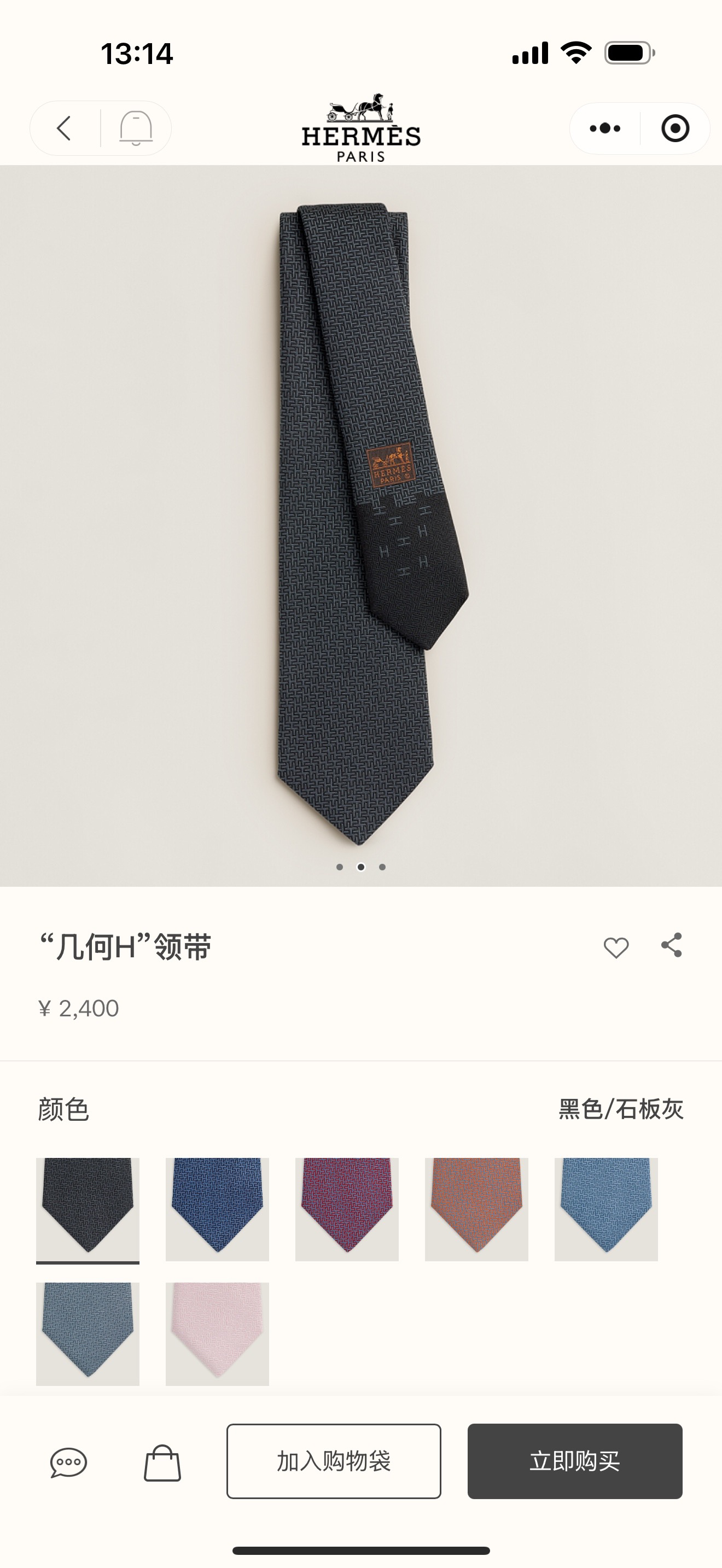
Task: Jump to the third product image dot
Action: point(382,867)
